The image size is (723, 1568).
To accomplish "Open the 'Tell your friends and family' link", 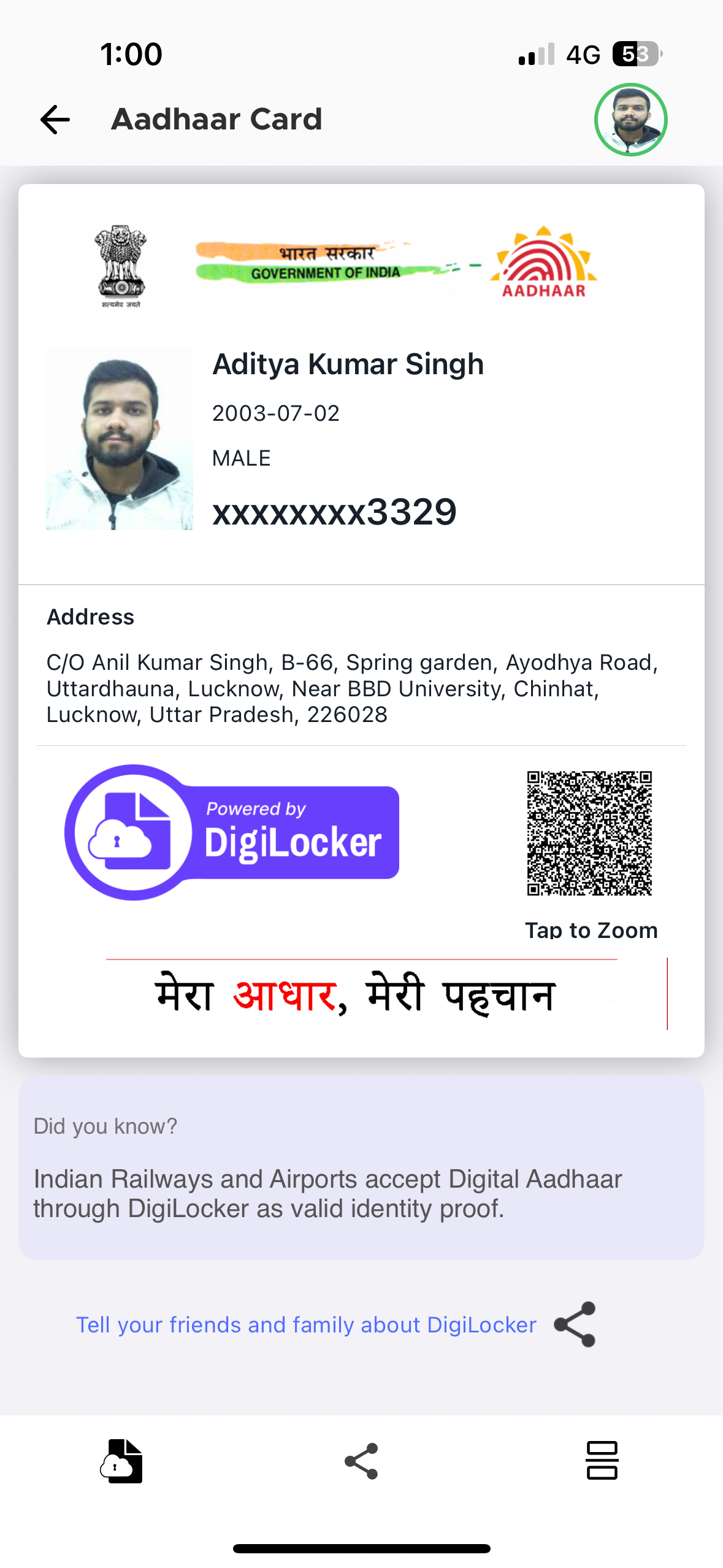I will [306, 1324].
